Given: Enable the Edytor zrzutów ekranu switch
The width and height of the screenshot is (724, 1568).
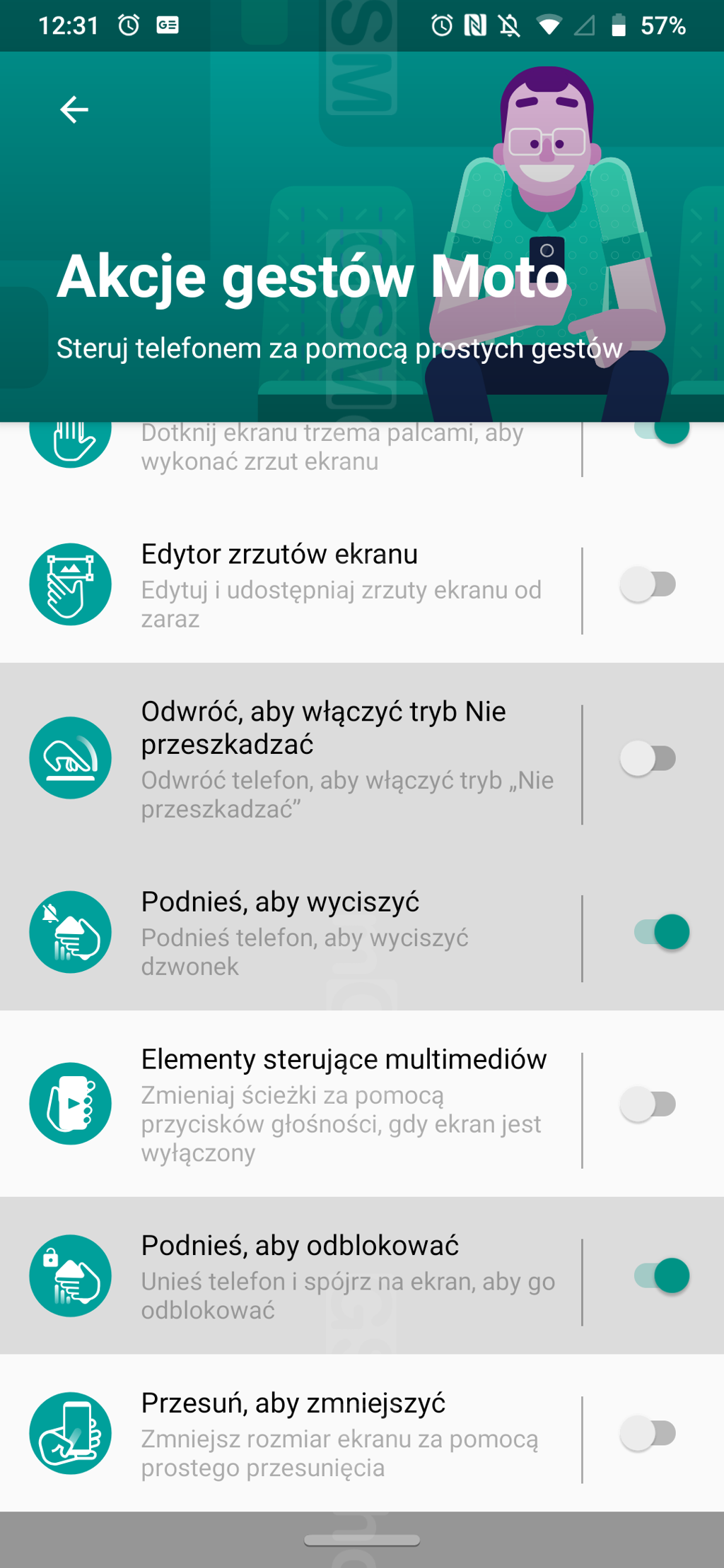Looking at the screenshot, I should (648, 585).
